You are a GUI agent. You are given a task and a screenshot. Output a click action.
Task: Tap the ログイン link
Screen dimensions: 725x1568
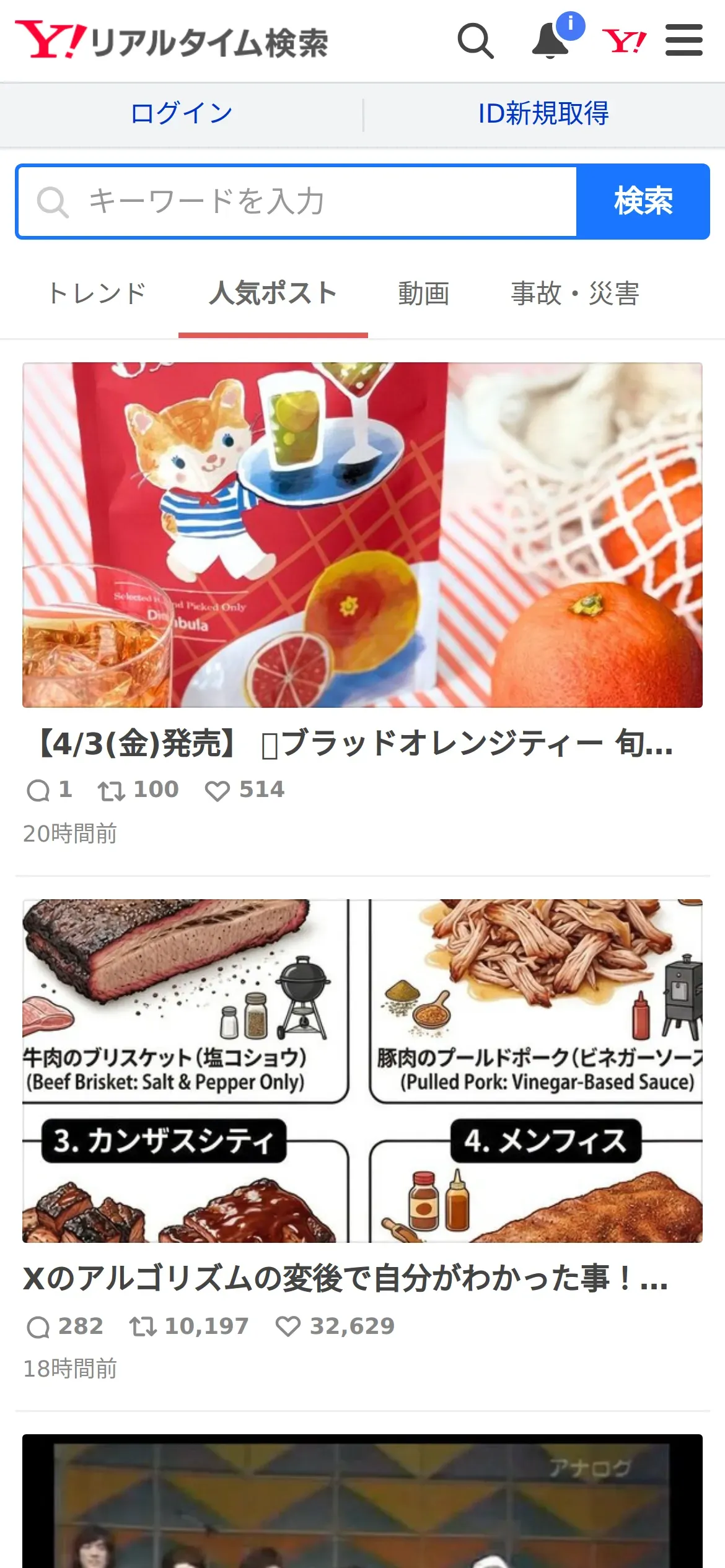(182, 113)
